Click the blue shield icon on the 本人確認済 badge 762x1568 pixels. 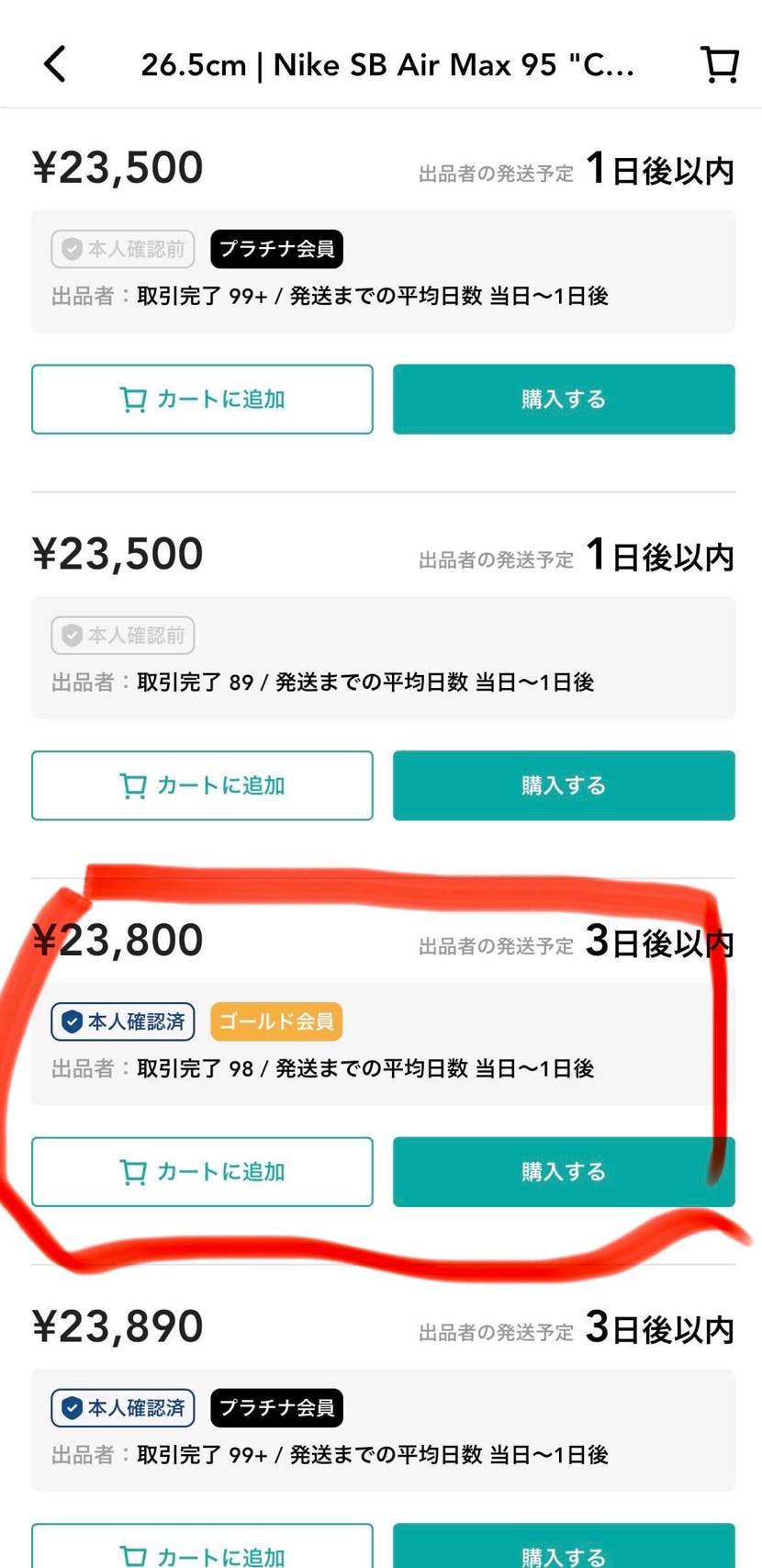click(x=72, y=1021)
